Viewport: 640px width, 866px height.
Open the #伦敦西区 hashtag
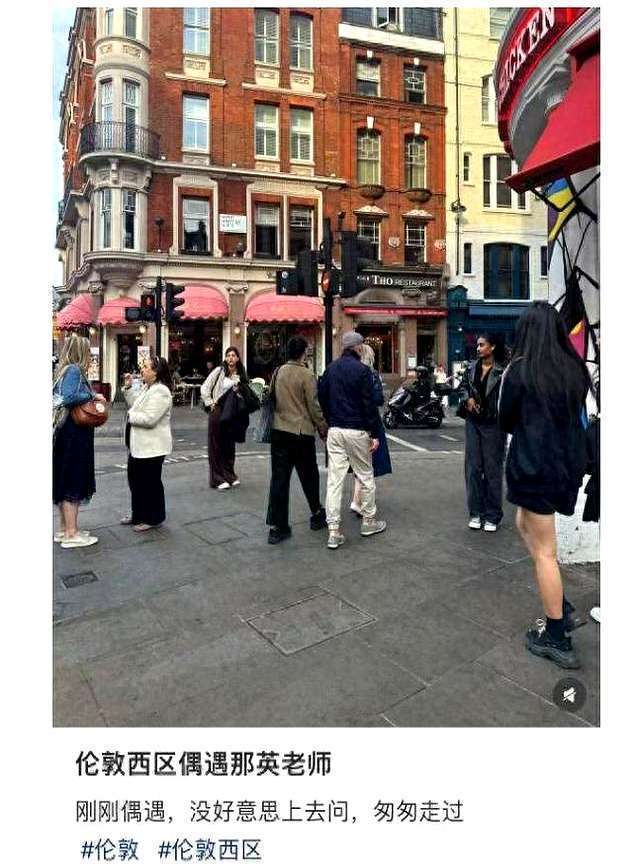pyautogui.click(x=209, y=850)
